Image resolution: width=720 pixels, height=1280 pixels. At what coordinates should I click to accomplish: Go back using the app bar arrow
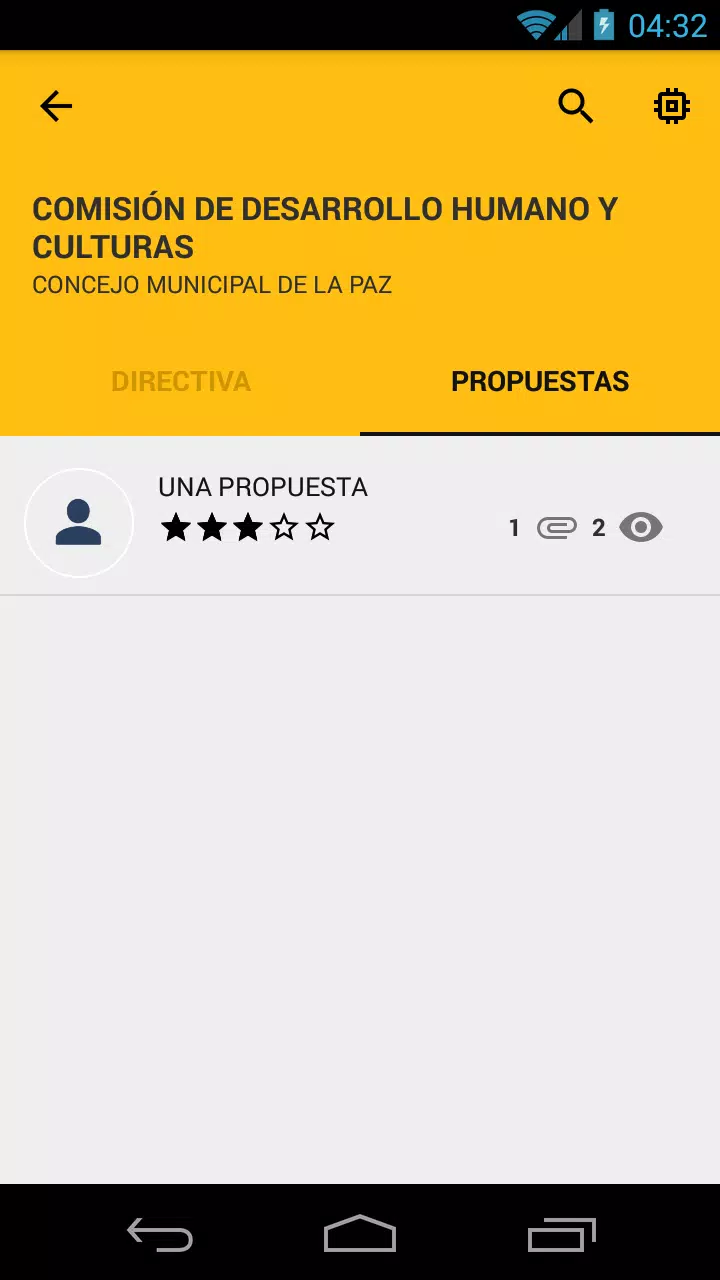[x=56, y=106]
